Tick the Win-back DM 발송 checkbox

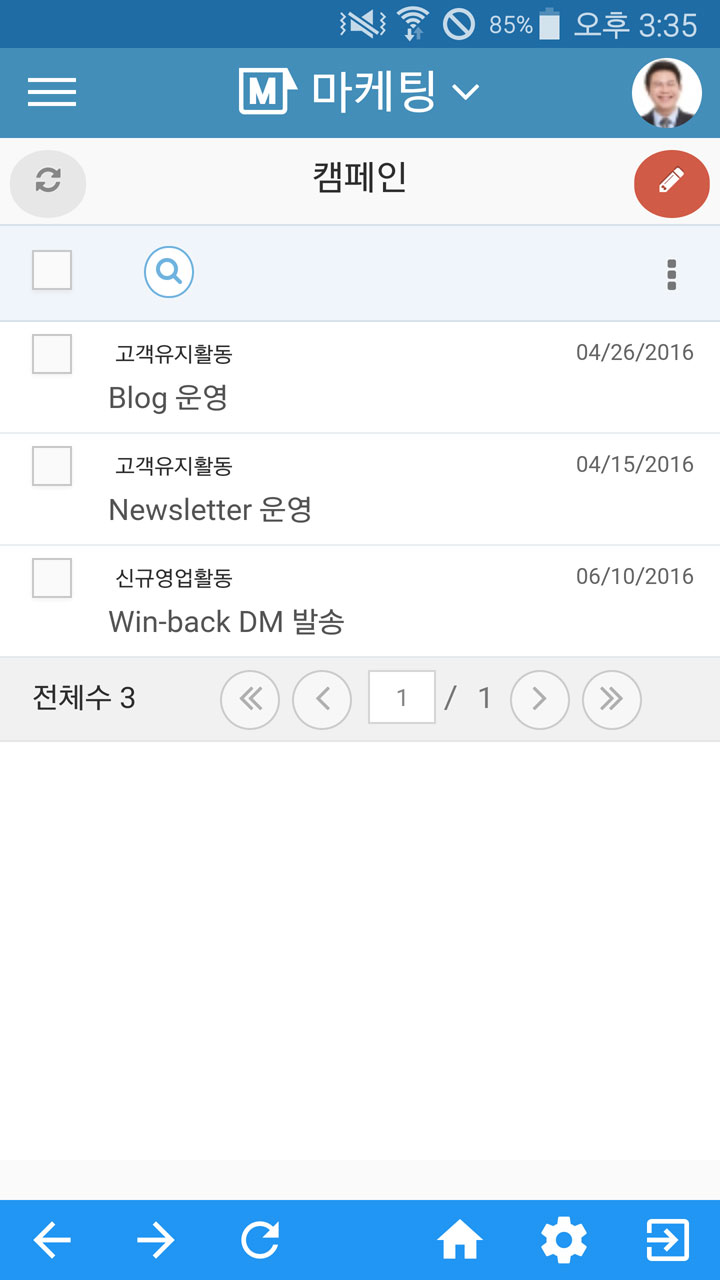52,578
